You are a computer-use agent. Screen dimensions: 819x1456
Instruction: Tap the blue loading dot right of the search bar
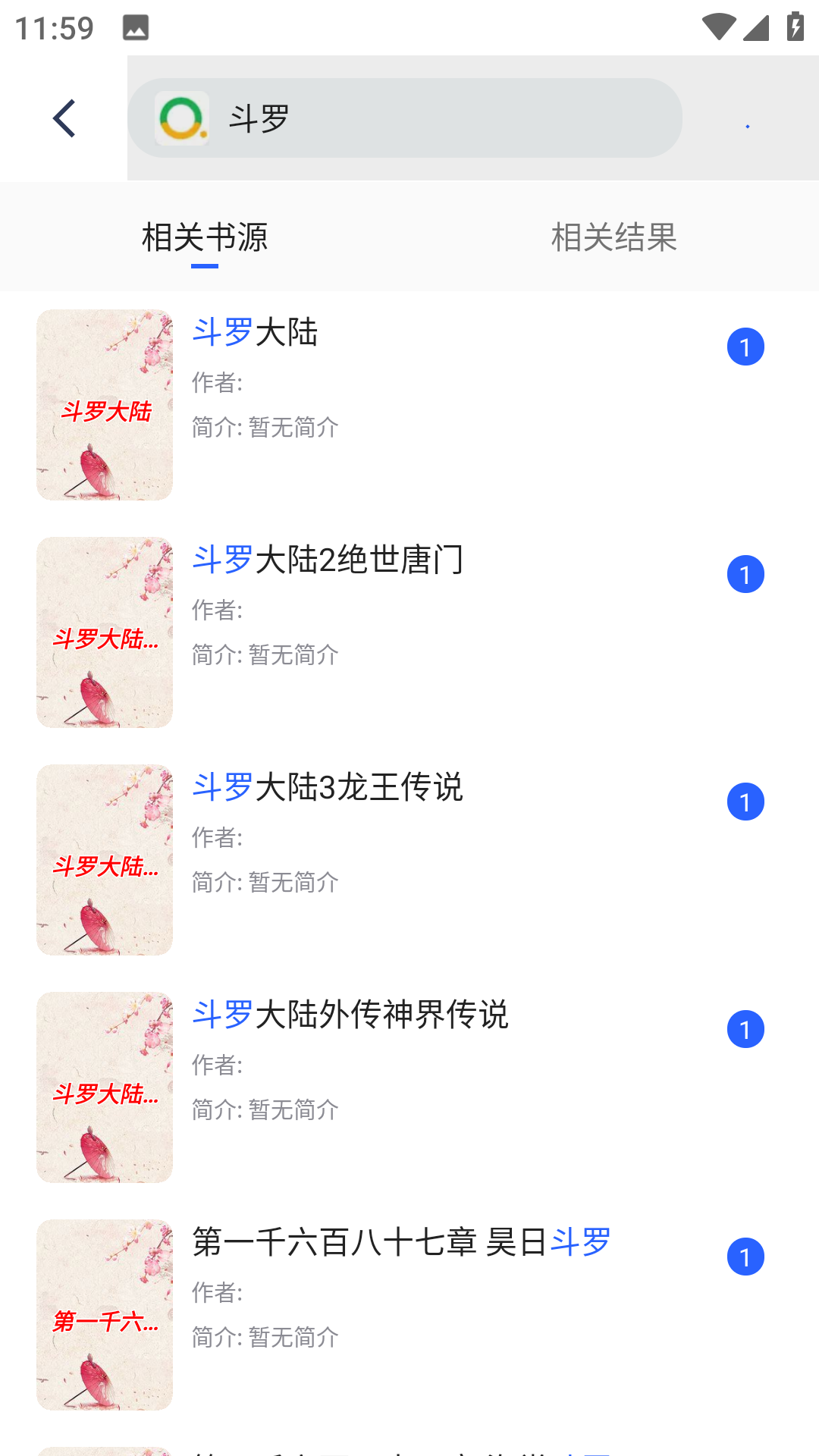pos(747,126)
